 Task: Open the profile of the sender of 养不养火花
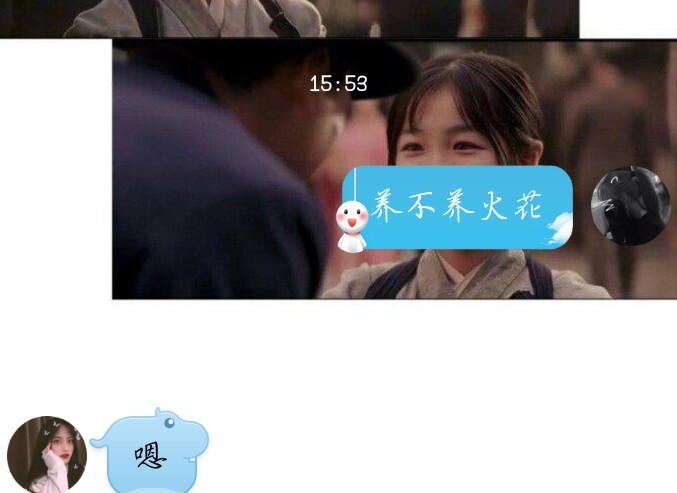pos(630,206)
